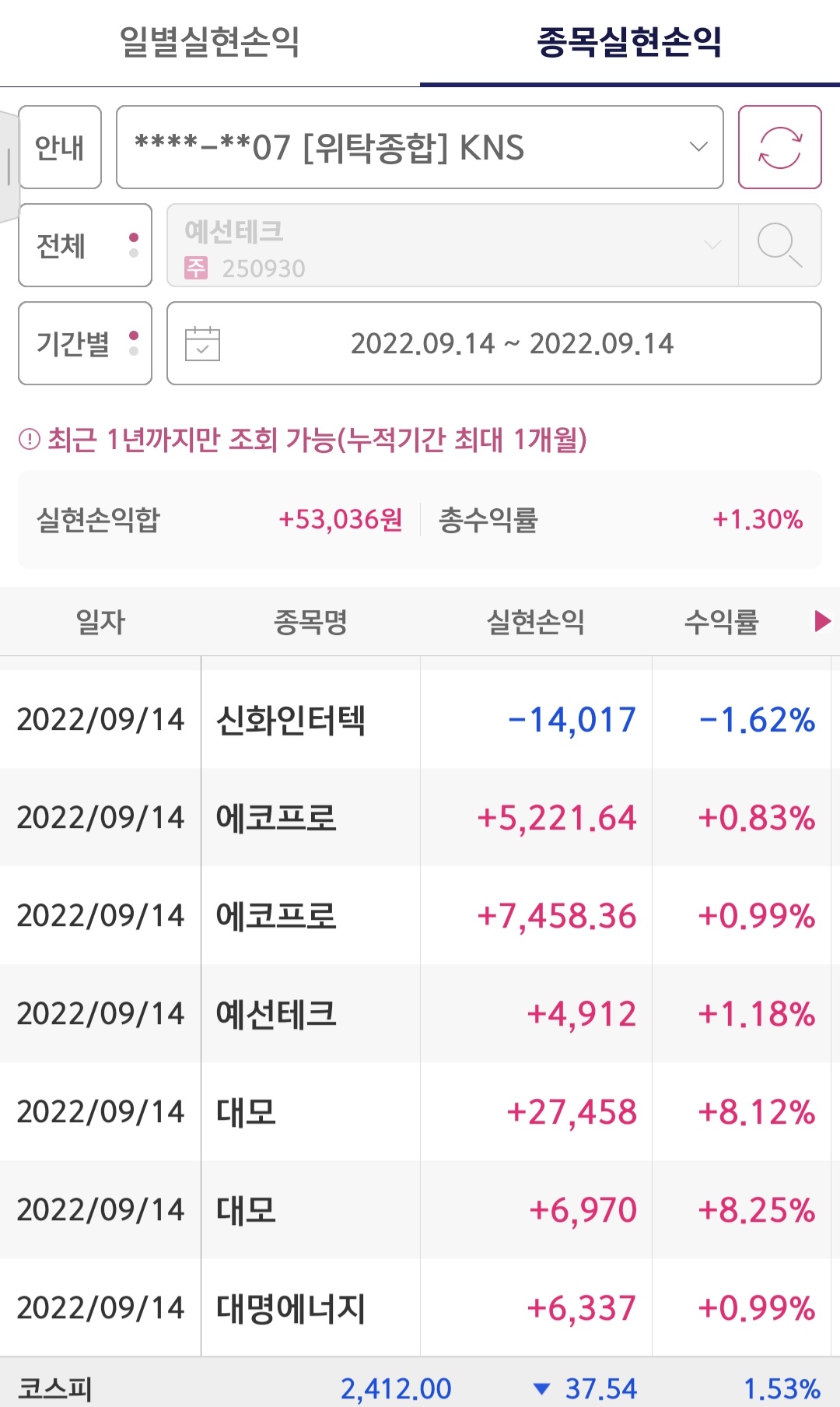Open the 신화인터텍 row
Viewport: 840px width, 1407px height.
pyautogui.click(x=420, y=719)
